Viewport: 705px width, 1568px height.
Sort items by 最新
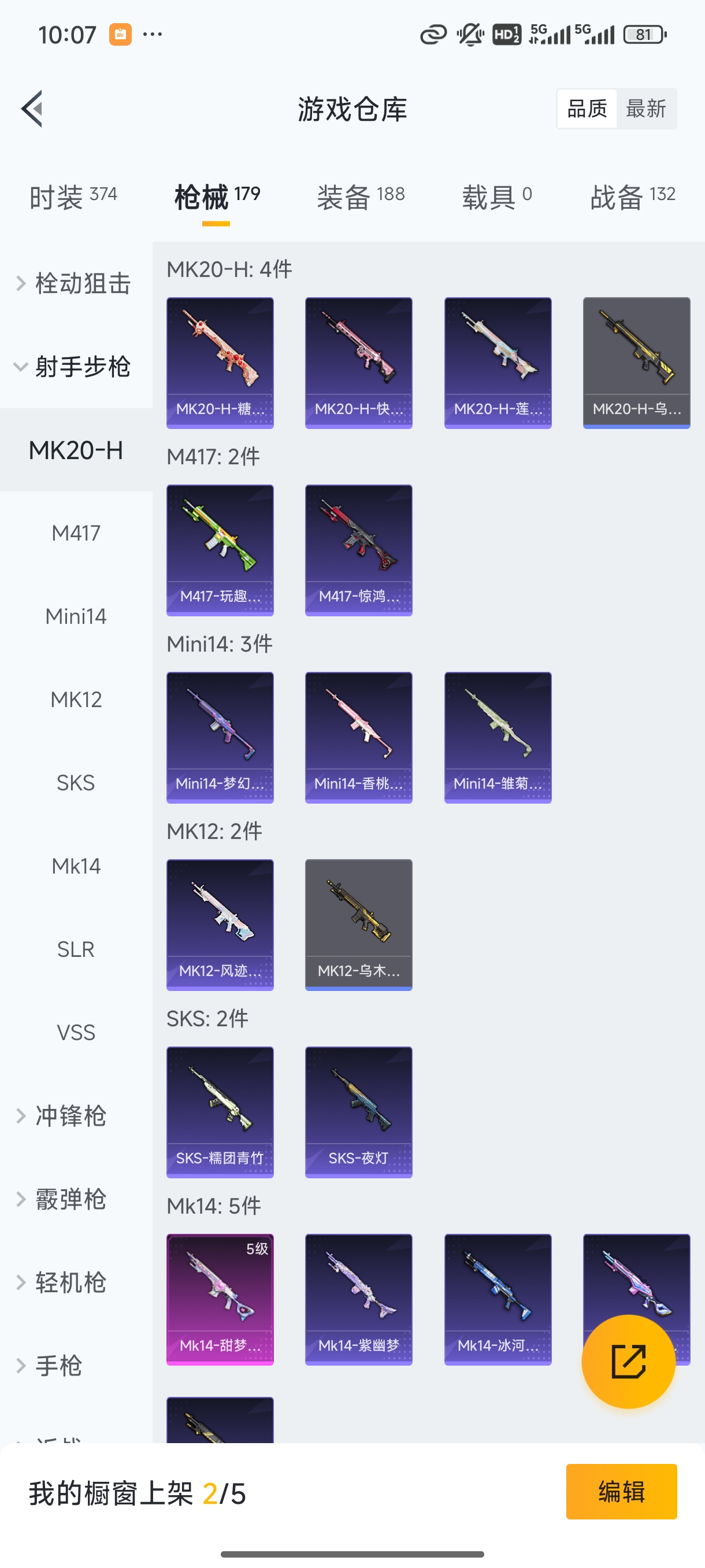pos(645,109)
